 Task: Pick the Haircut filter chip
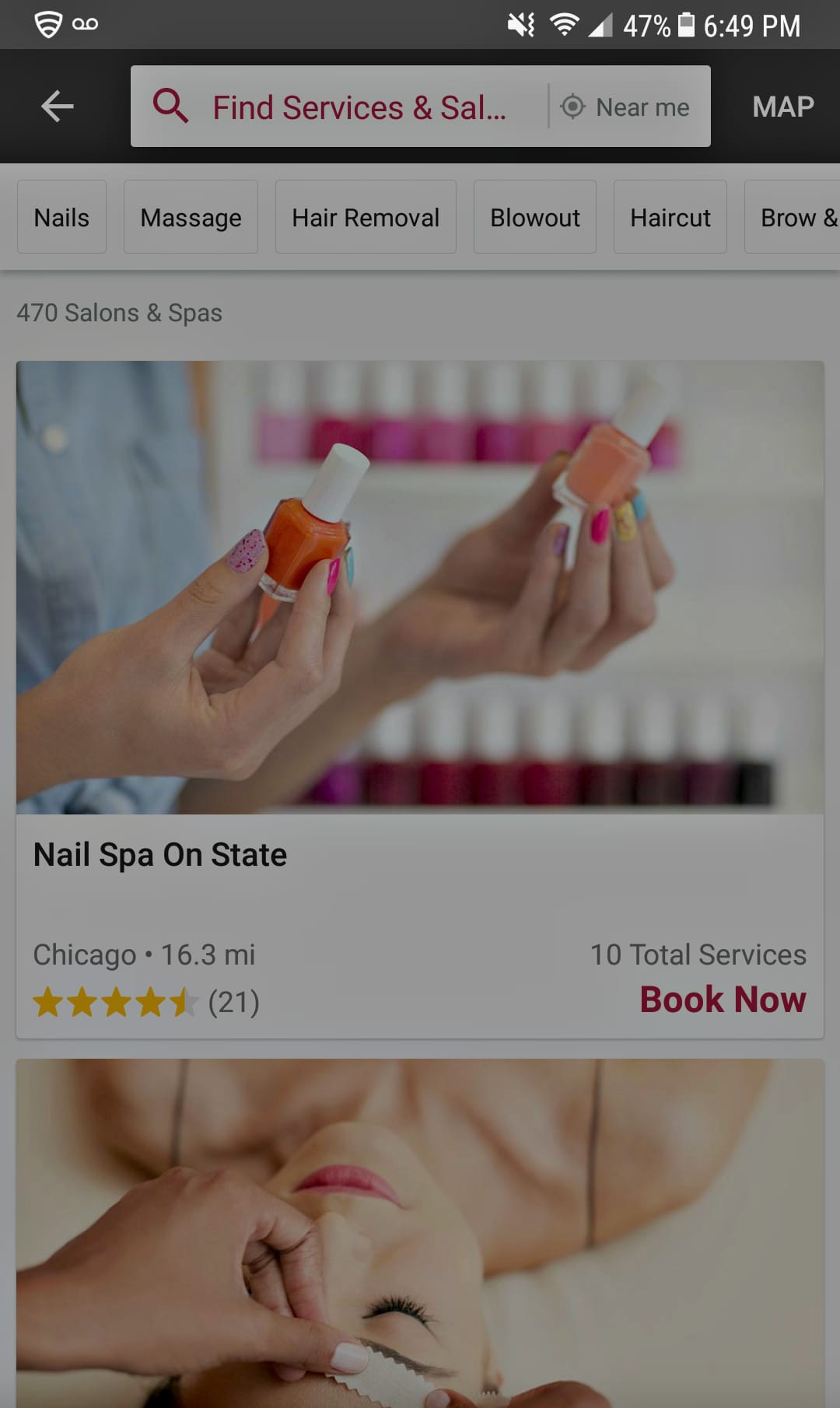tap(670, 218)
